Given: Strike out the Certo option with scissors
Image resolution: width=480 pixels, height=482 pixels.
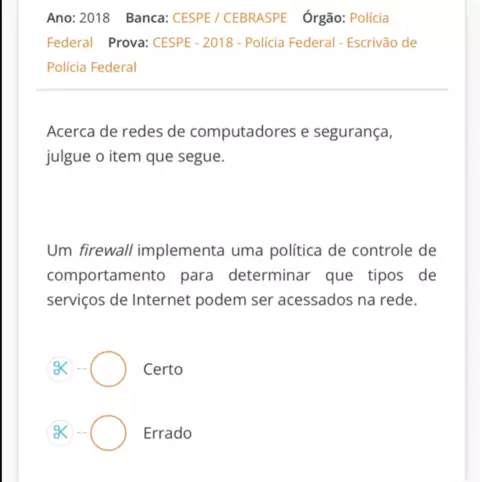Looking at the screenshot, I should [60, 368].
